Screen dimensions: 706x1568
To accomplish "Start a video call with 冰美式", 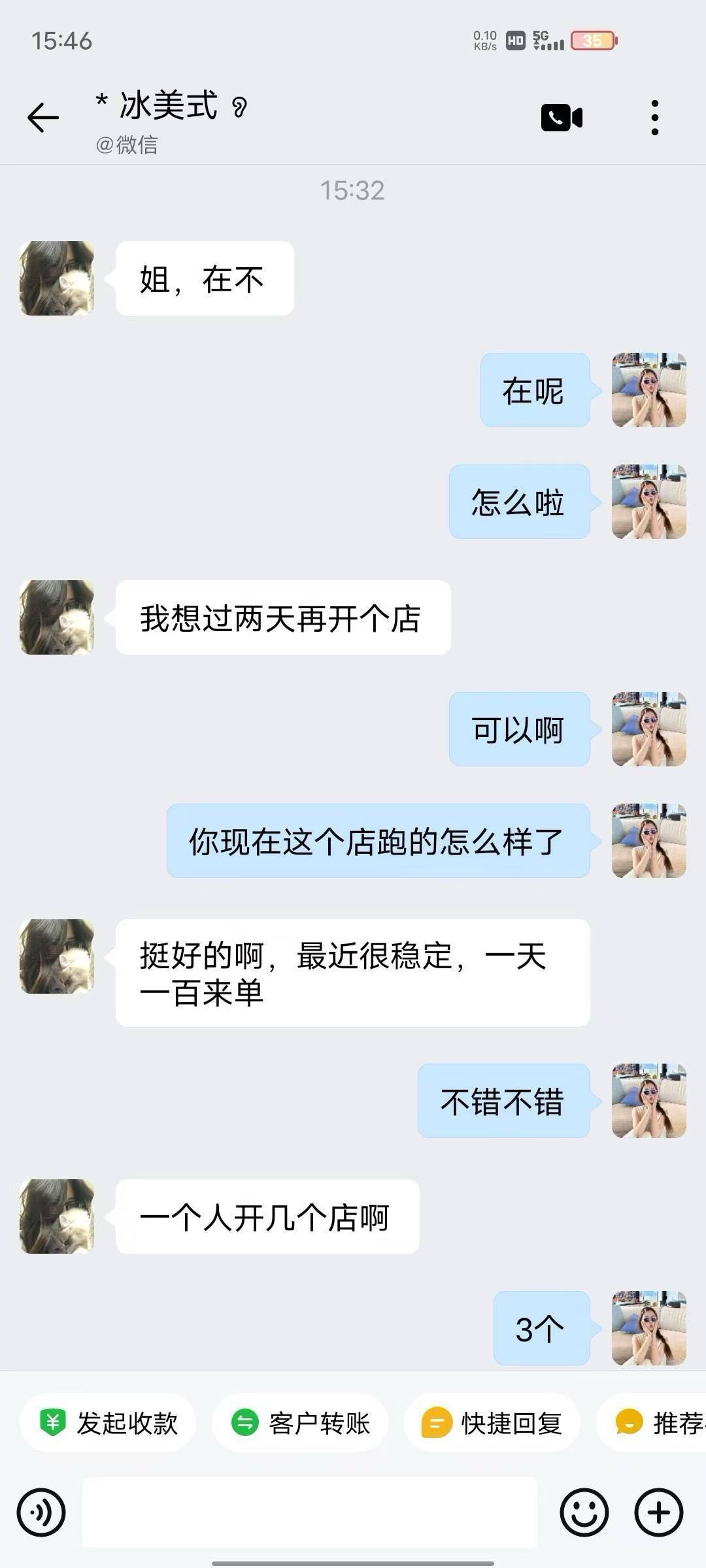I will pos(561,116).
